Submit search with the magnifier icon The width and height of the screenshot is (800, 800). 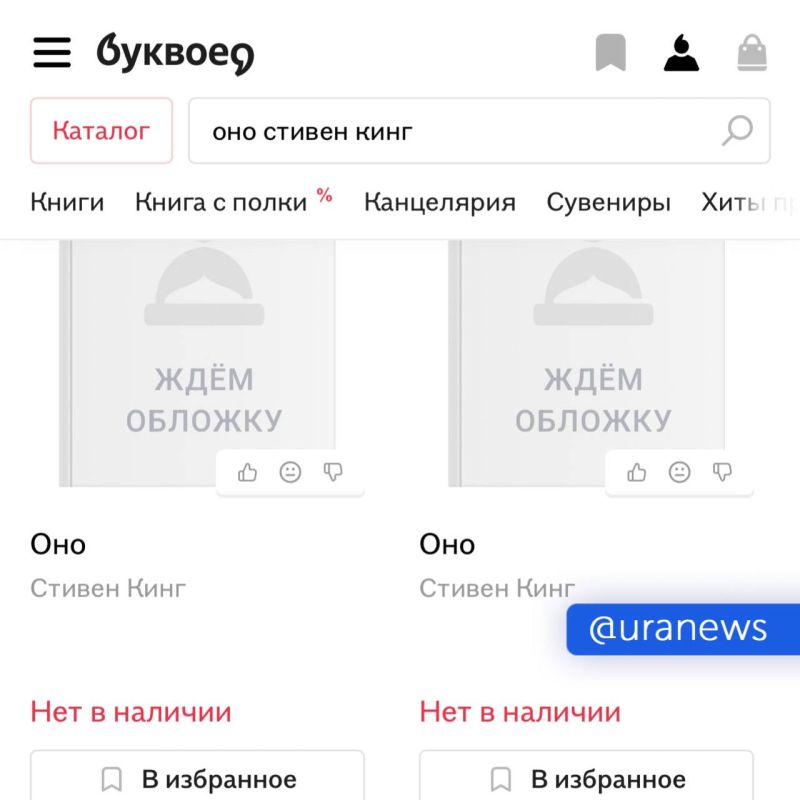coord(737,131)
